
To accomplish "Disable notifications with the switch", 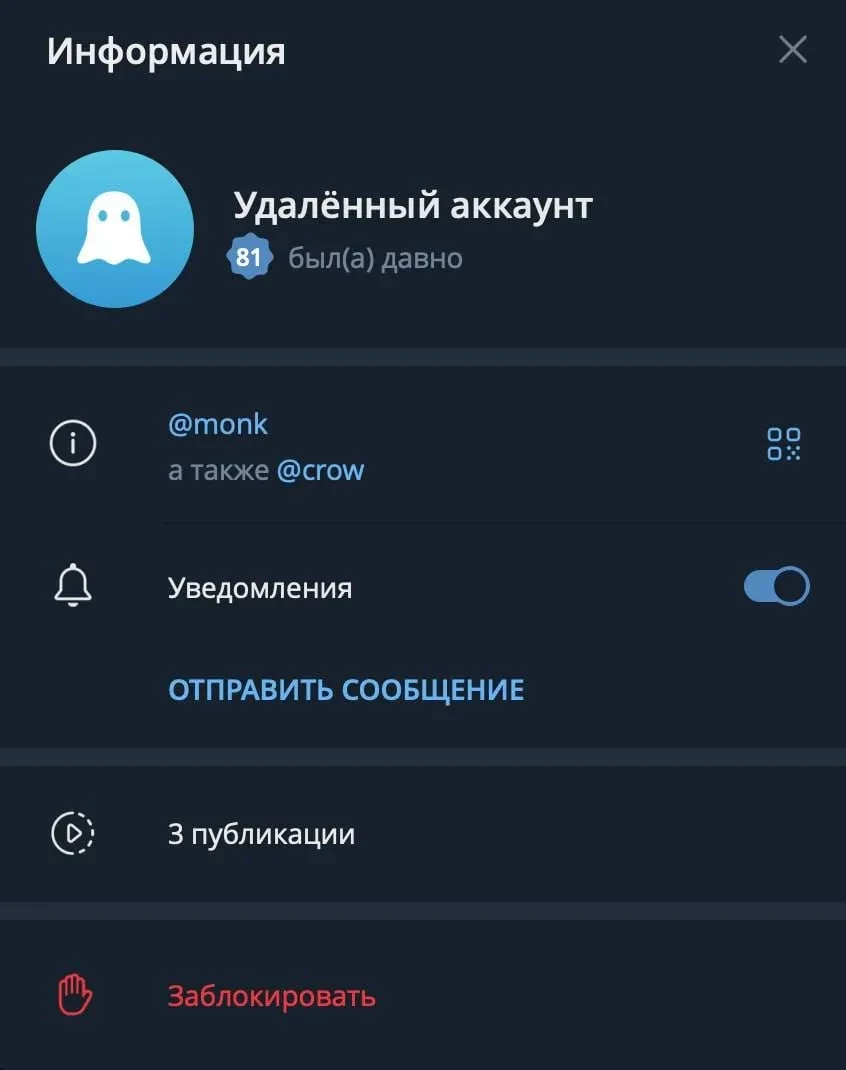I will 779,586.
